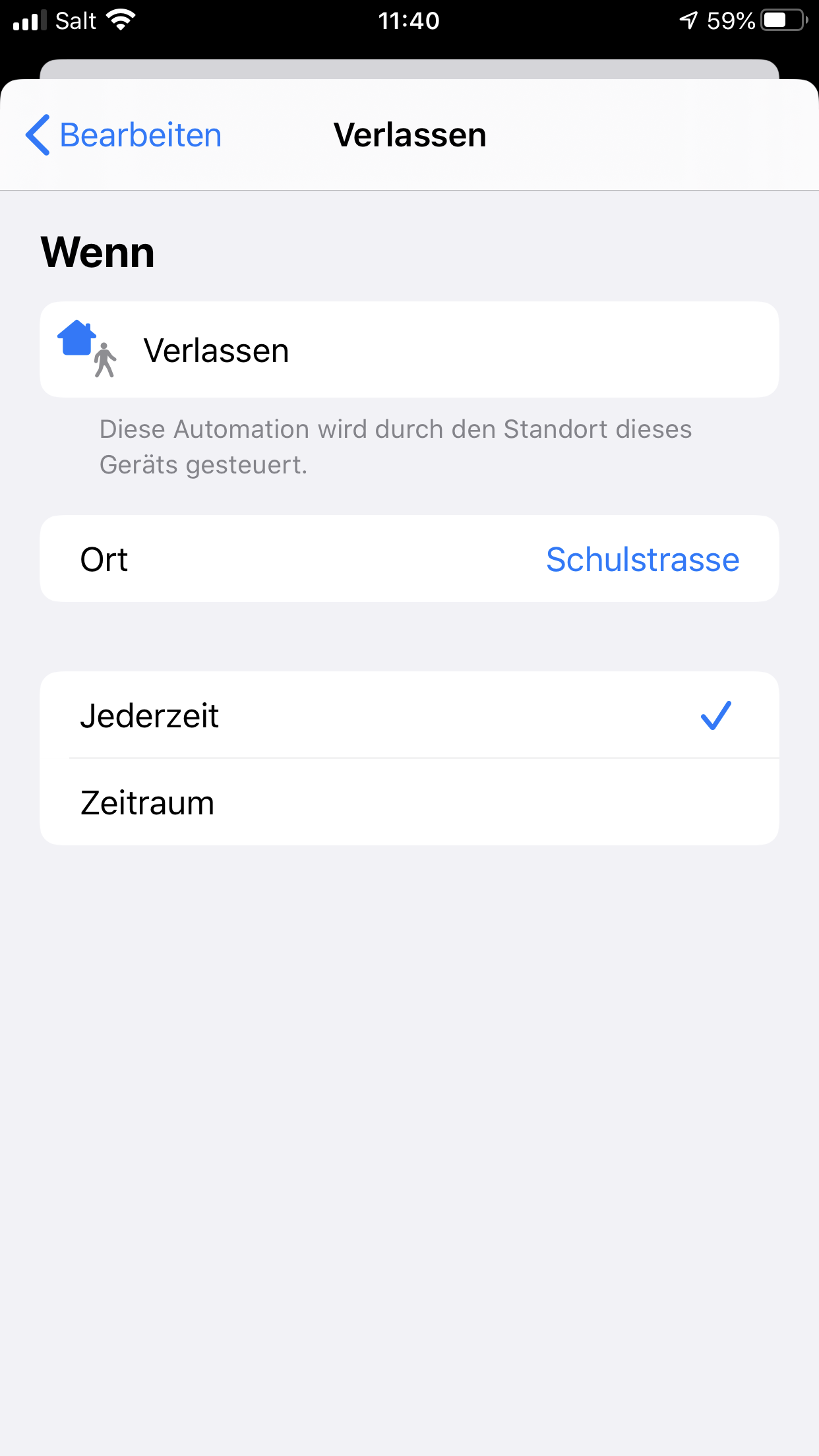This screenshot has width=819, height=1456.
Task: Open the Verlassen trigger row
Action: tap(409, 350)
